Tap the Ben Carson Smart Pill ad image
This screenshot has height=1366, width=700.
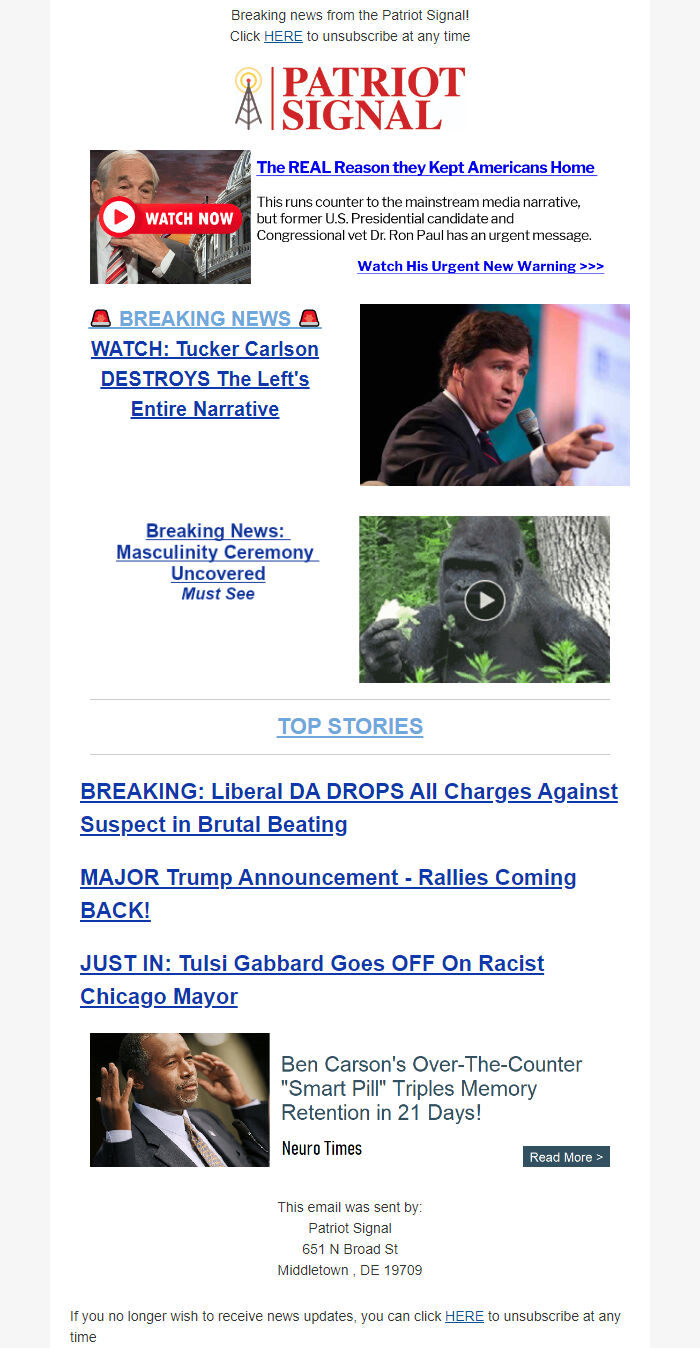[180, 1100]
